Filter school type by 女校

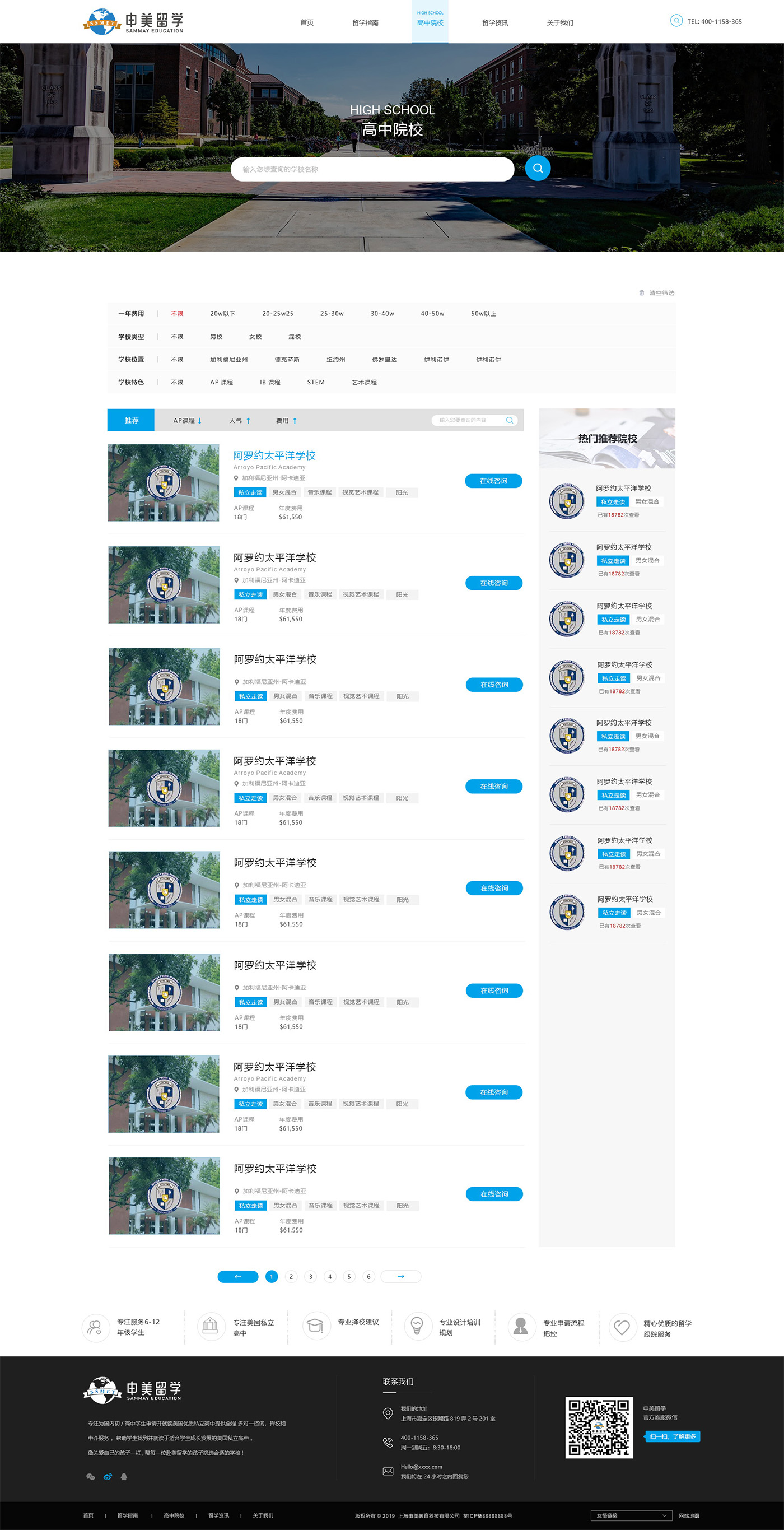point(255,337)
